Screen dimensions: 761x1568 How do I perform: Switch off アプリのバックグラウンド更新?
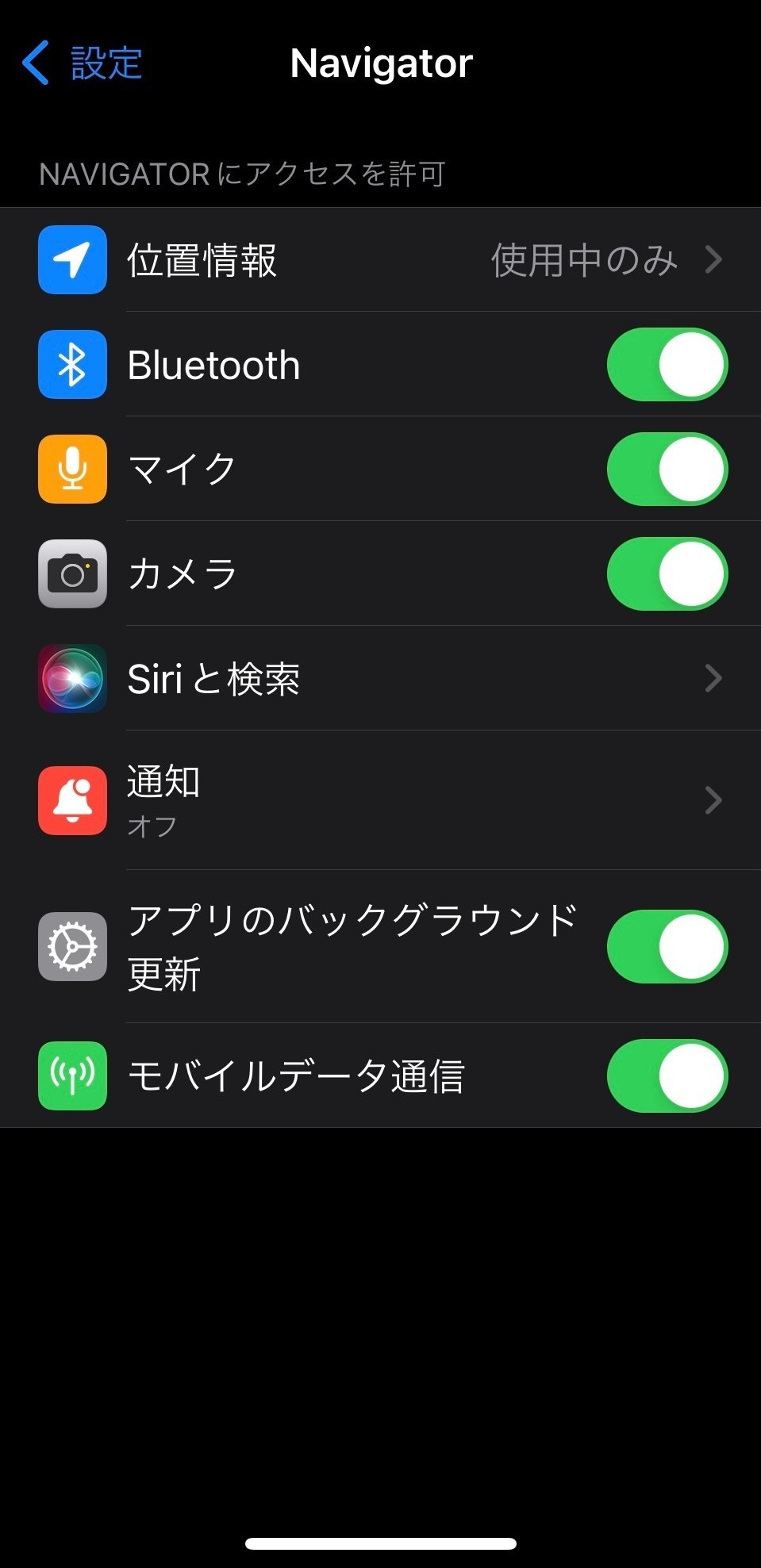(667, 947)
